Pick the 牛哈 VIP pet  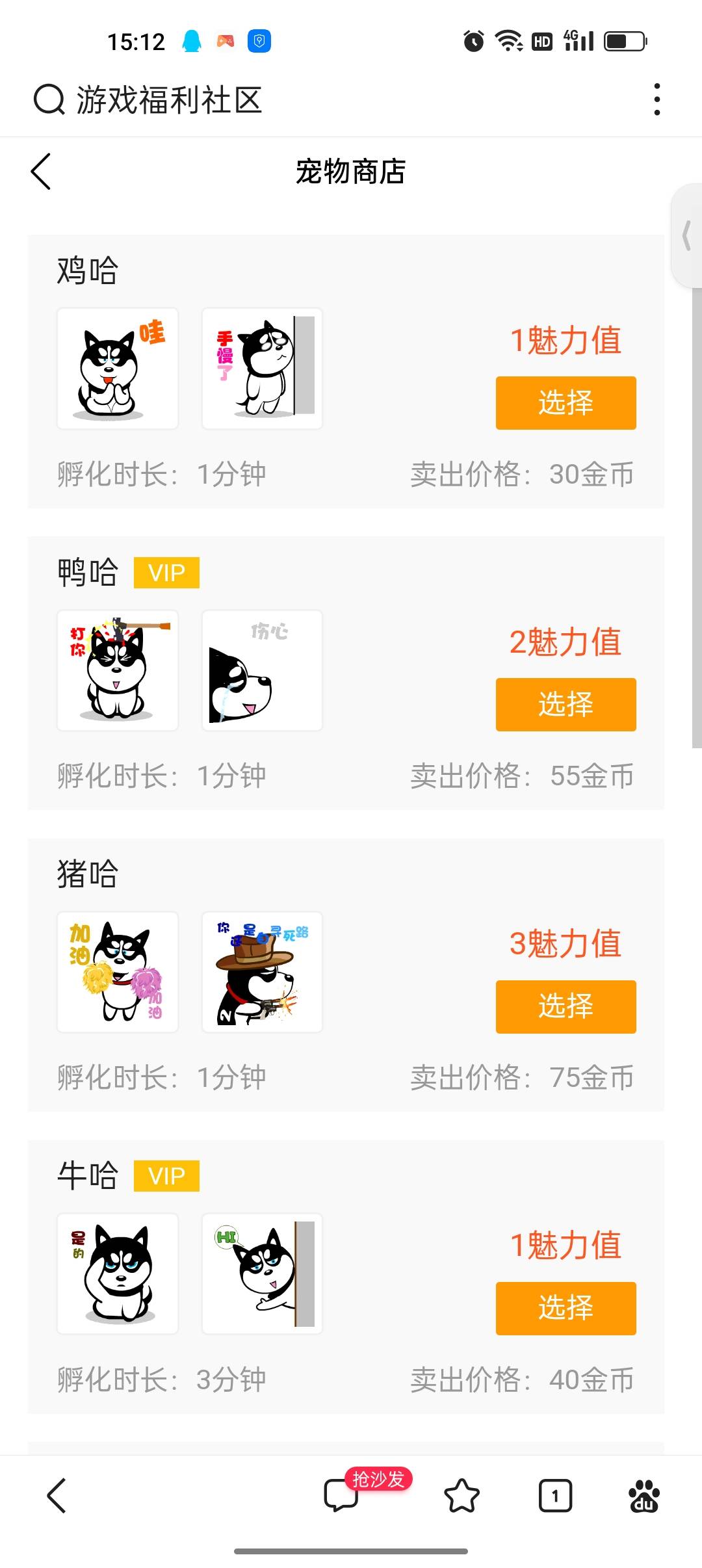[x=565, y=1308]
